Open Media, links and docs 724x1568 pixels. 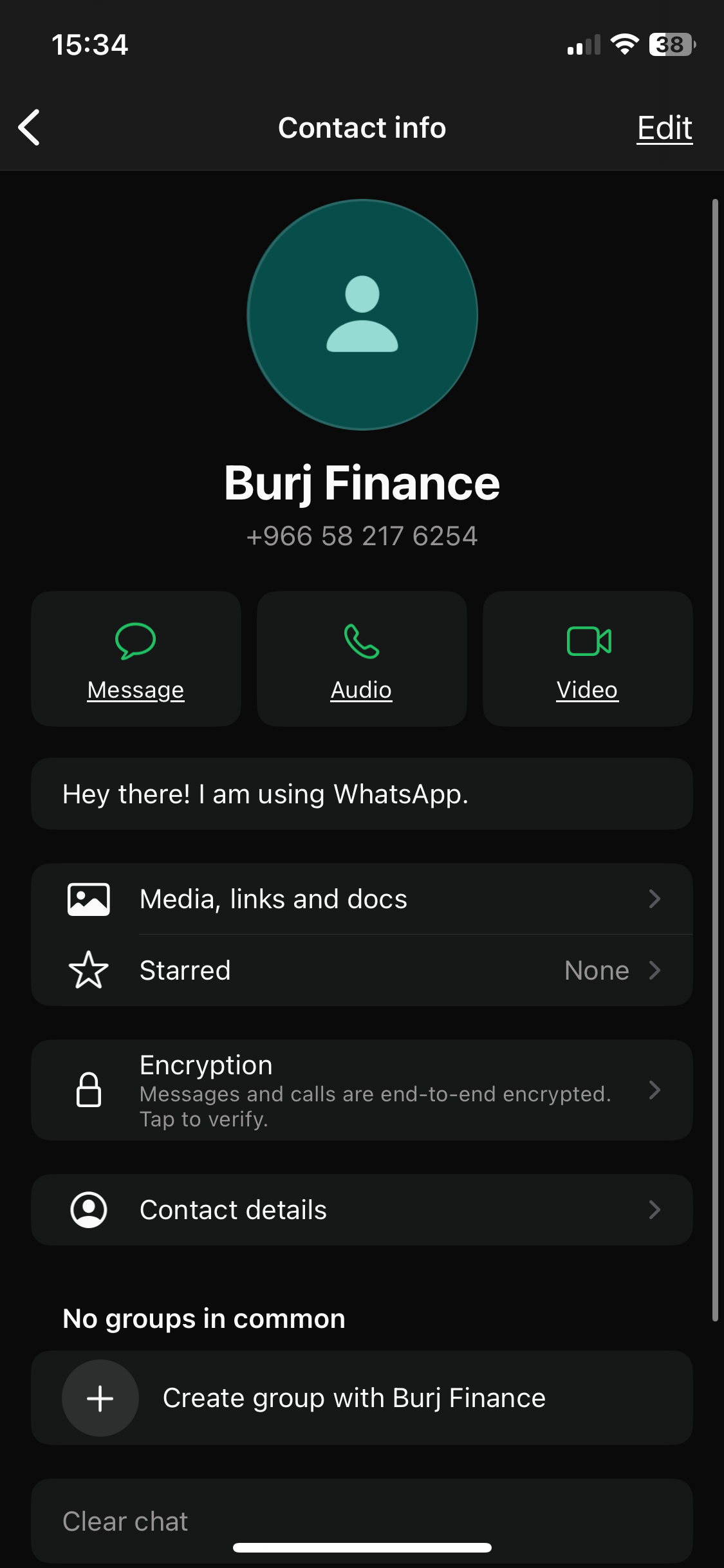click(362, 899)
